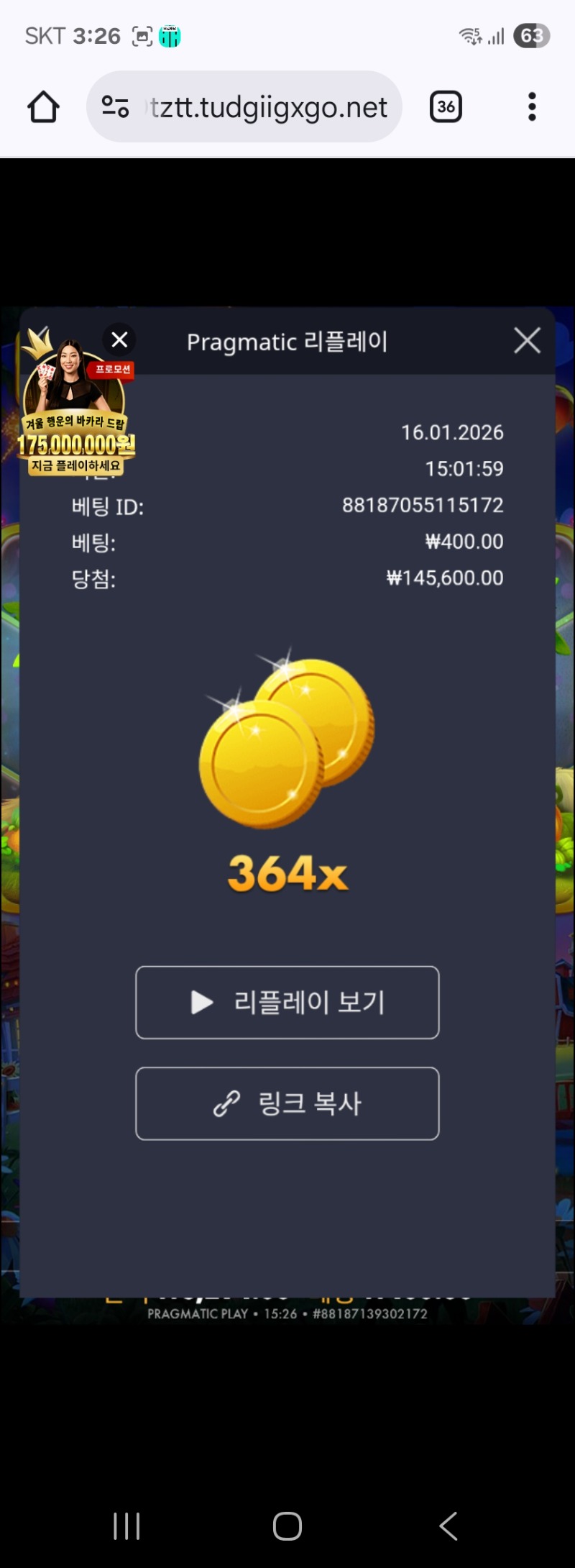Copy the replay link with 링크 복사
This screenshot has height=1568, width=575.
click(x=287, y=1103)
